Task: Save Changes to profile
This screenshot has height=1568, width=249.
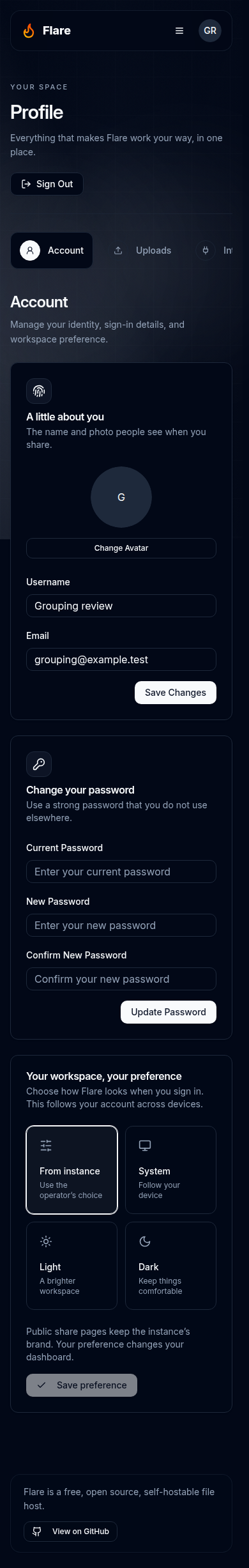Action: (x=176, y=693)
